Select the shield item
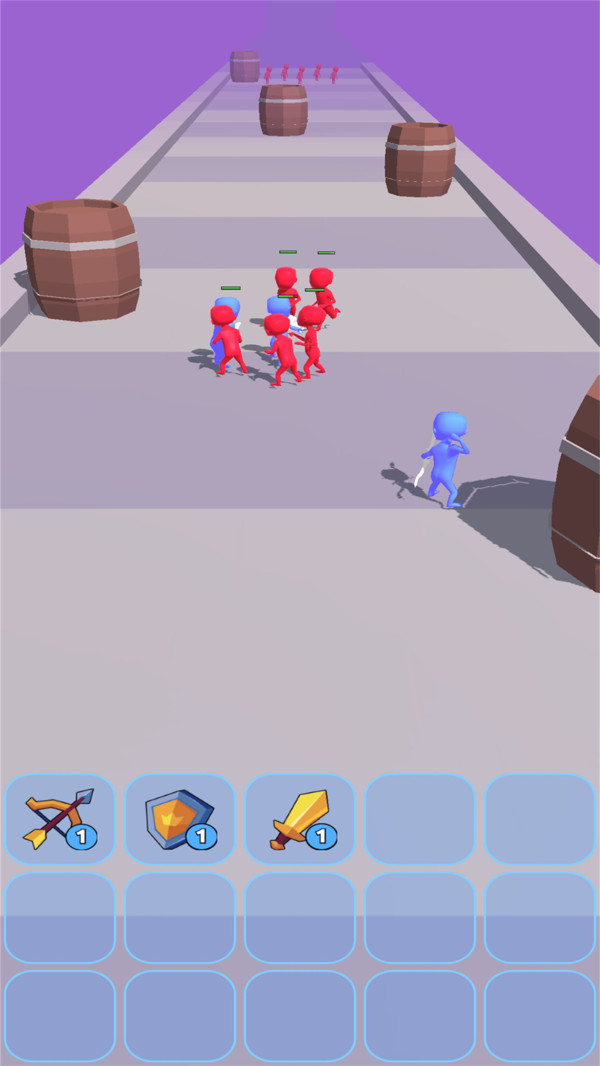 point(180,819)
